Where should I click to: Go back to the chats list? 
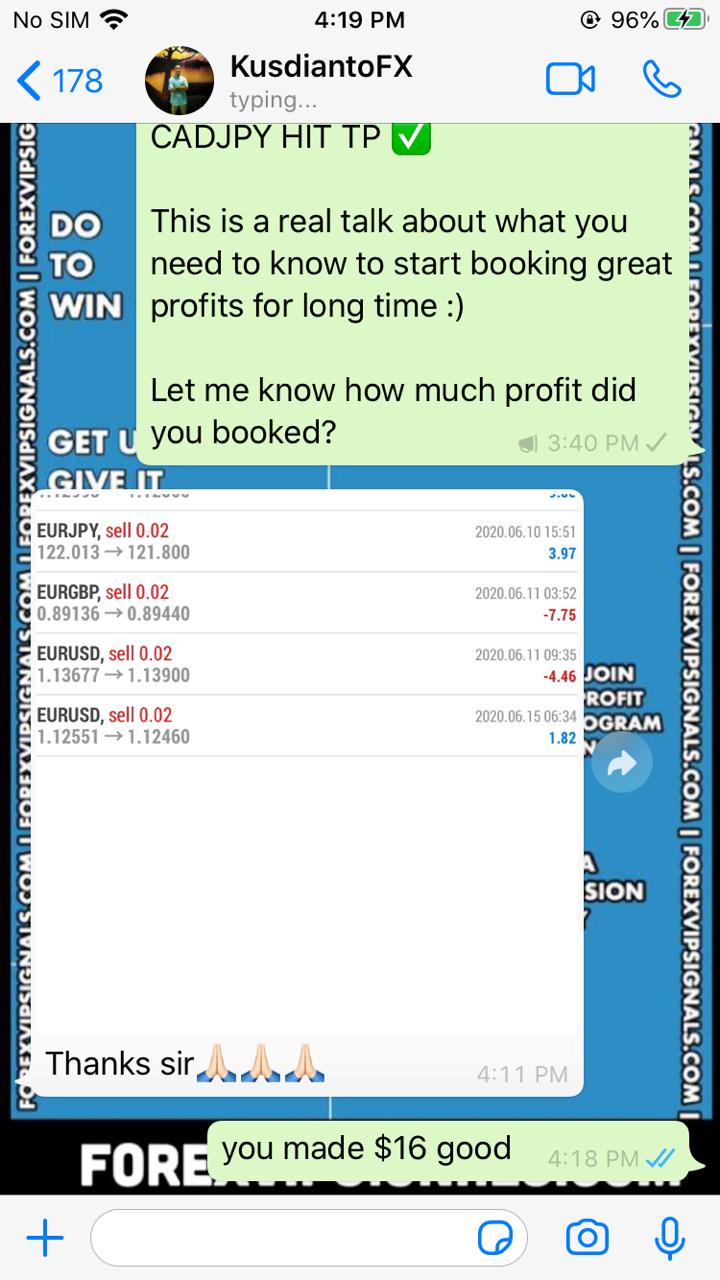coord(60,80)
